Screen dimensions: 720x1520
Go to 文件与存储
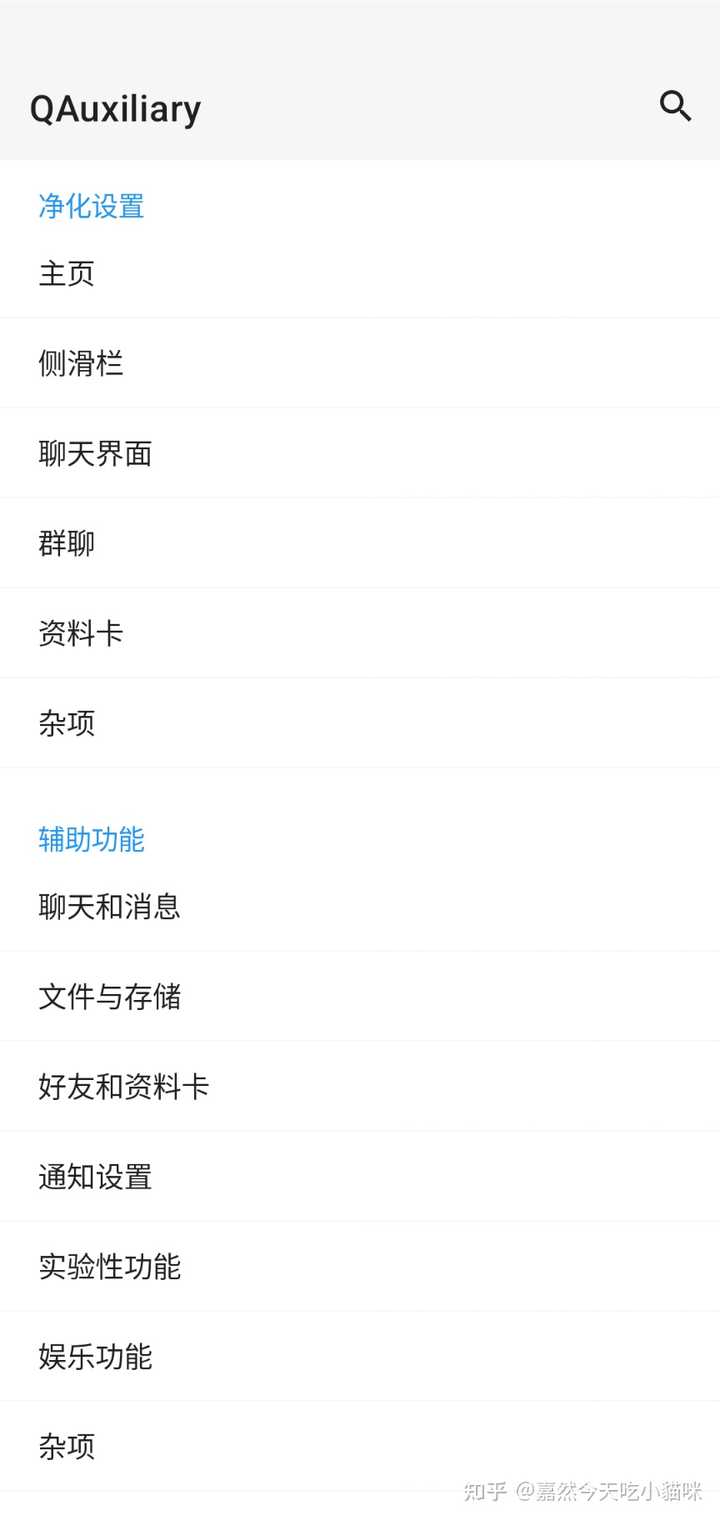tap(109, 996)
